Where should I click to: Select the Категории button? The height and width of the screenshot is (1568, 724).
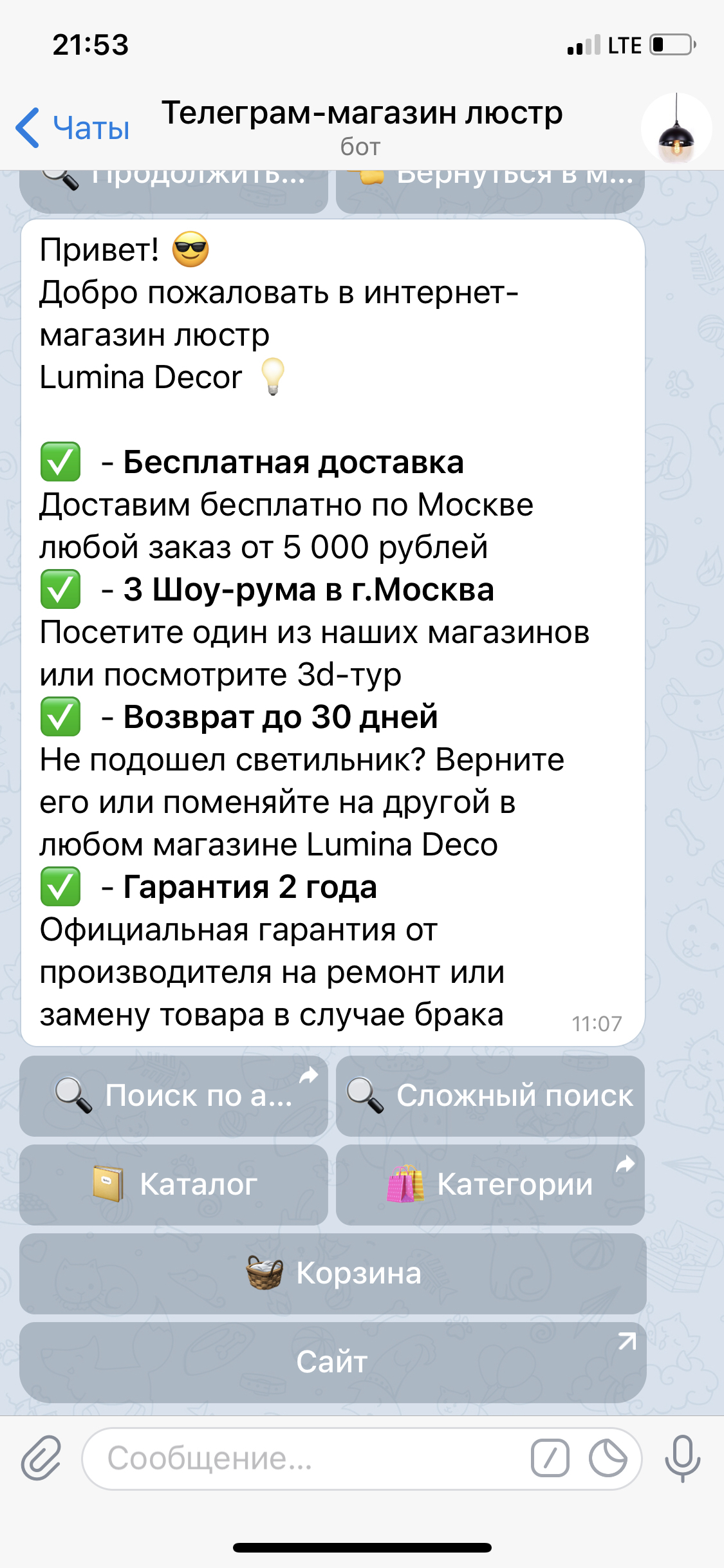pyautogui.click(x=490, y=1184)
